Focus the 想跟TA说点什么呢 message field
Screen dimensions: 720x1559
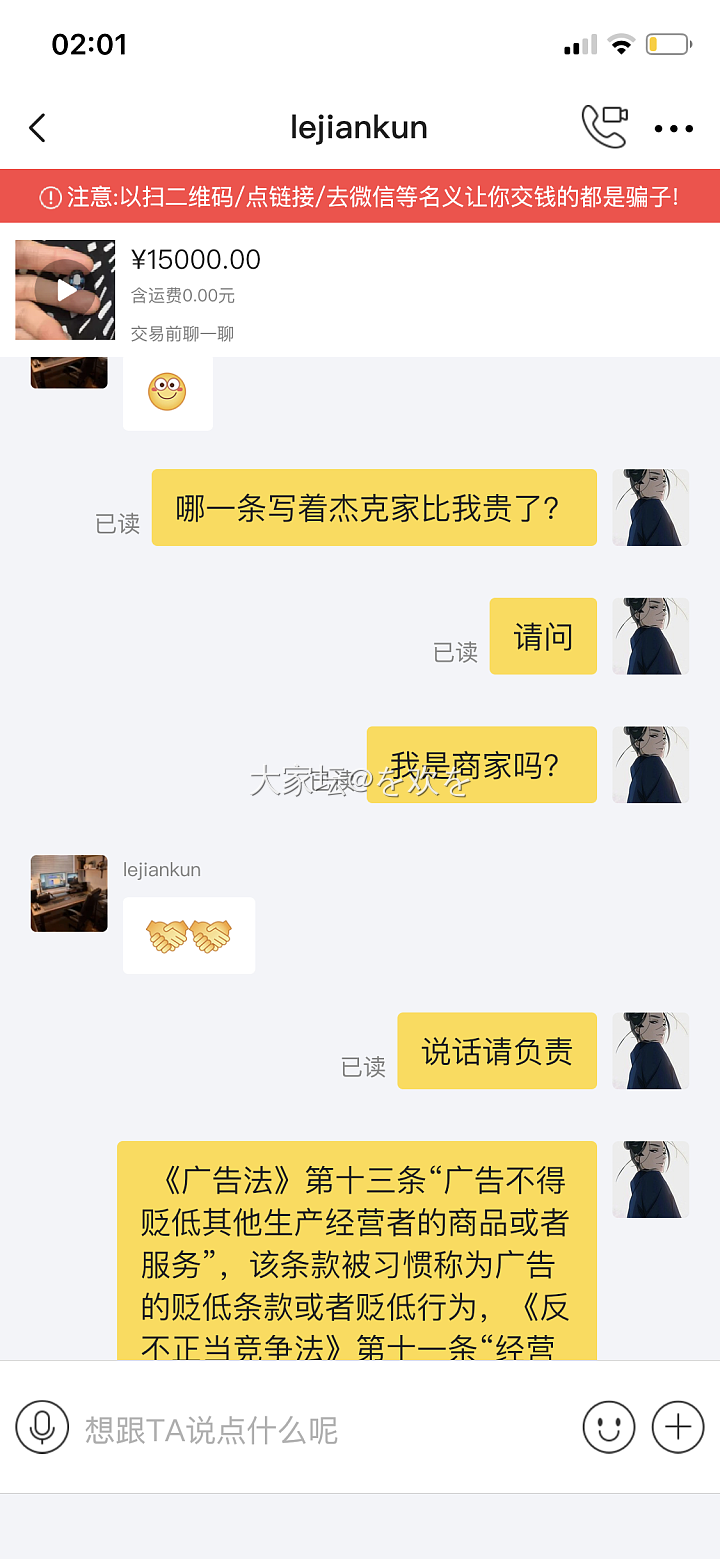(x=320, y=1430)
